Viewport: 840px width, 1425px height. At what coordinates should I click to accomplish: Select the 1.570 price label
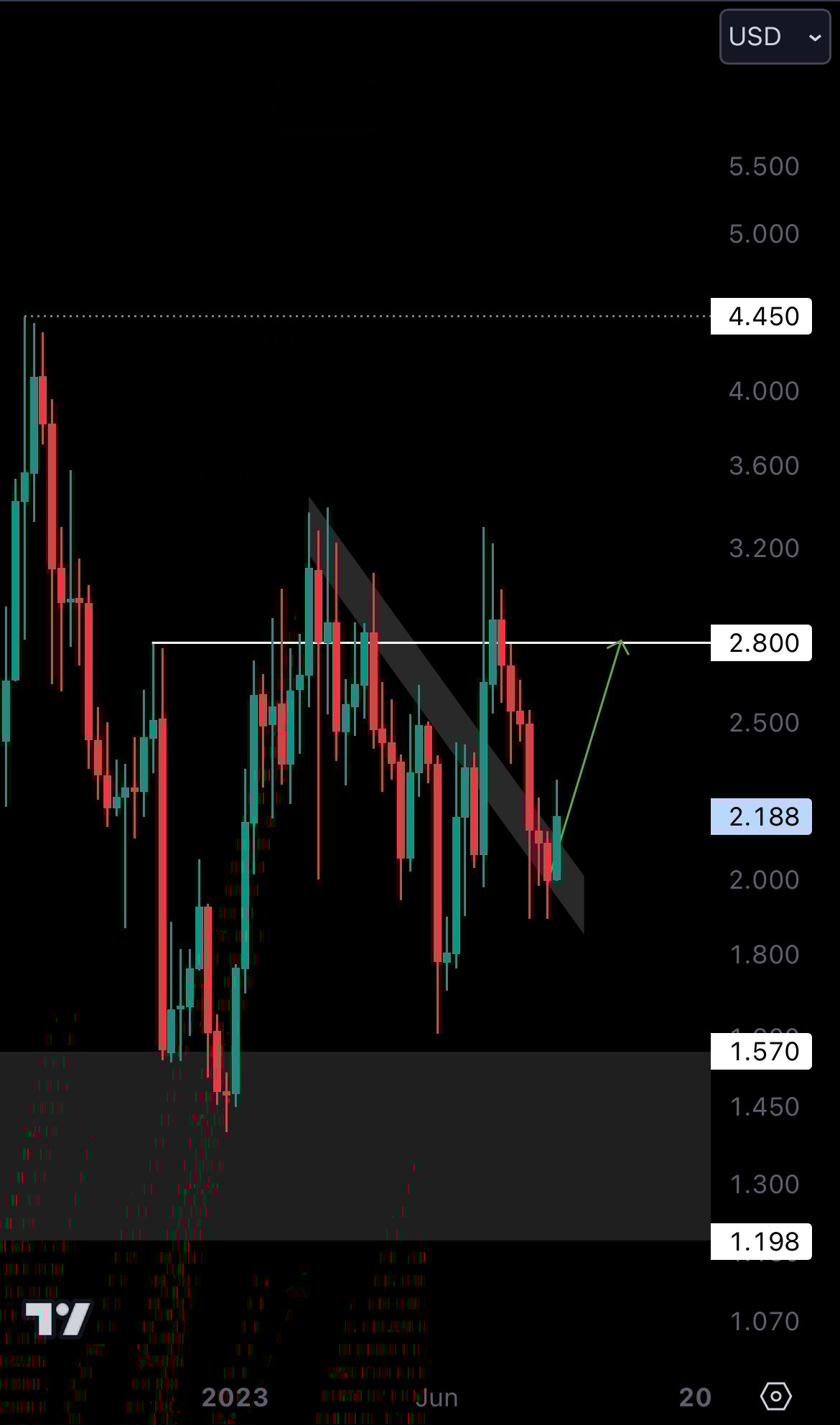pyautogui.click(x=761, y=1051)
